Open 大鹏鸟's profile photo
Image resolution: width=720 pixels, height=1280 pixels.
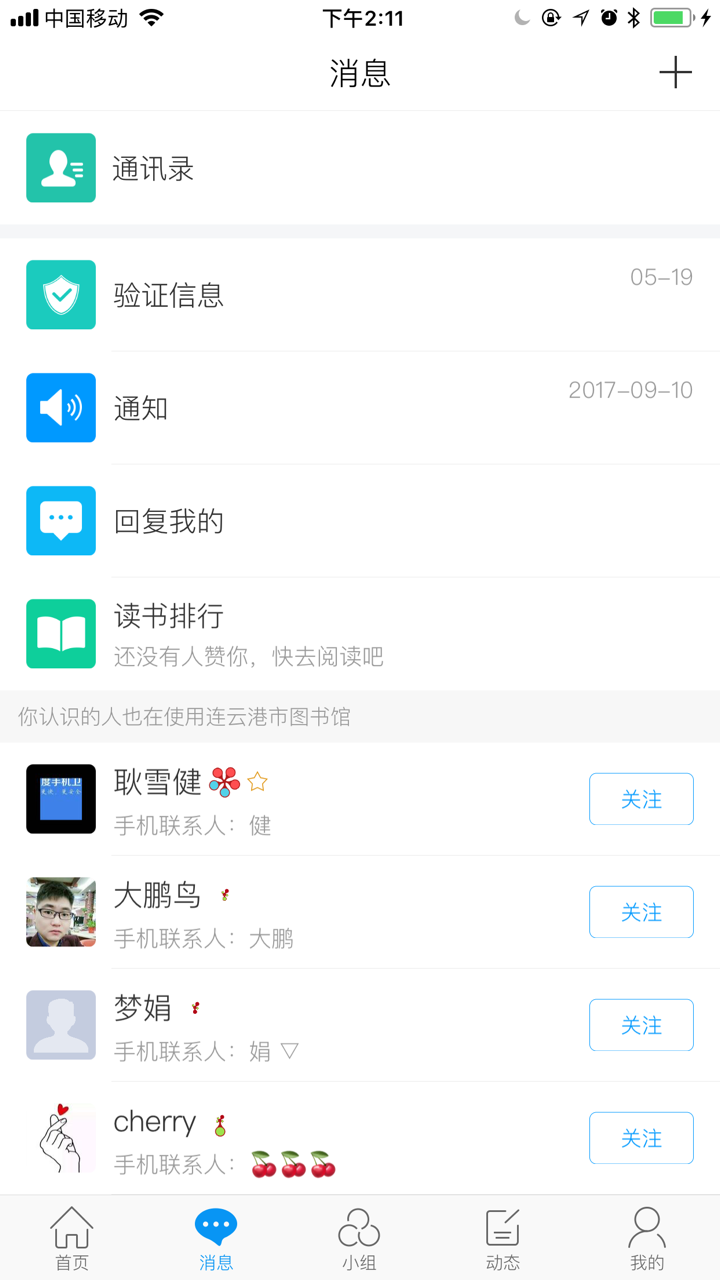coord(60,911)
